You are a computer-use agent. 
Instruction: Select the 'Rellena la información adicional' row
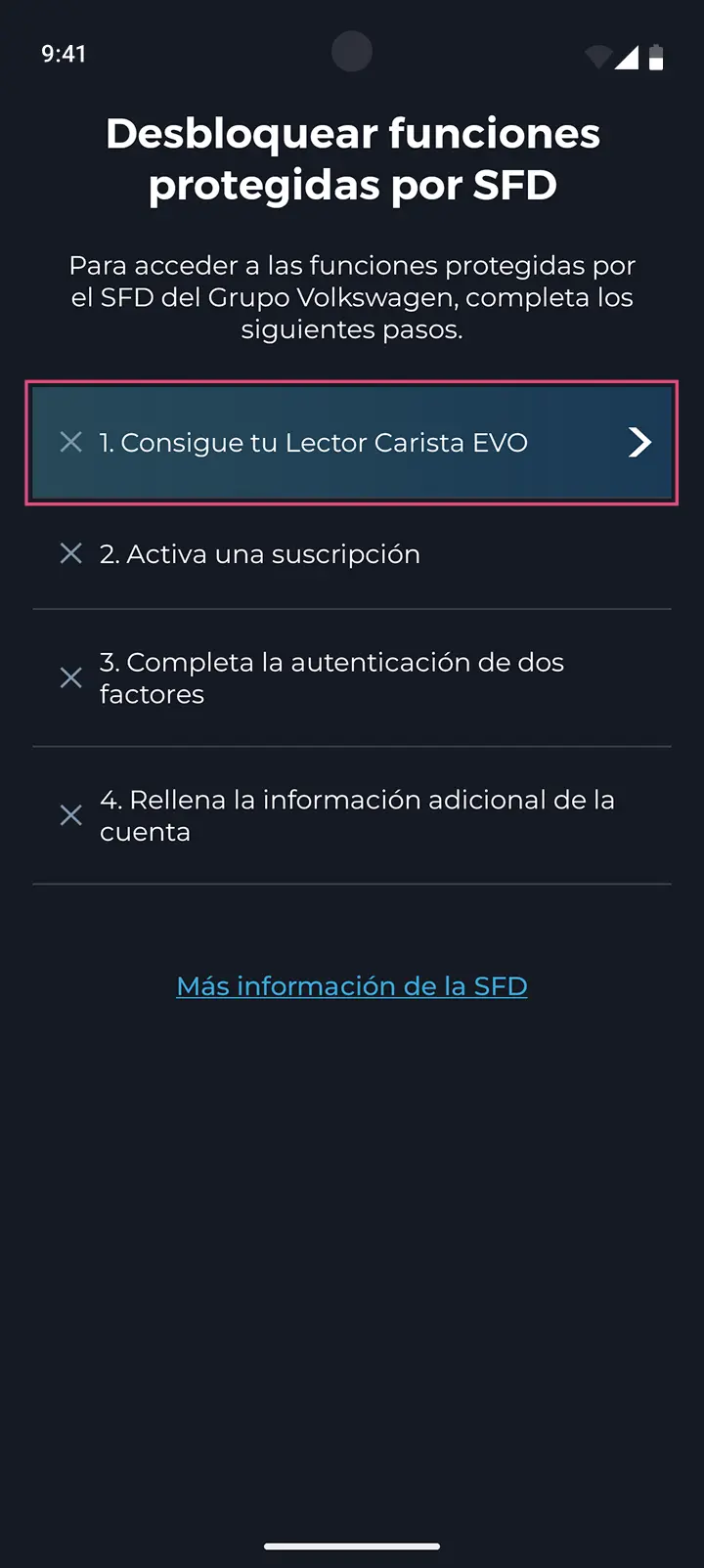coord(352,814)
